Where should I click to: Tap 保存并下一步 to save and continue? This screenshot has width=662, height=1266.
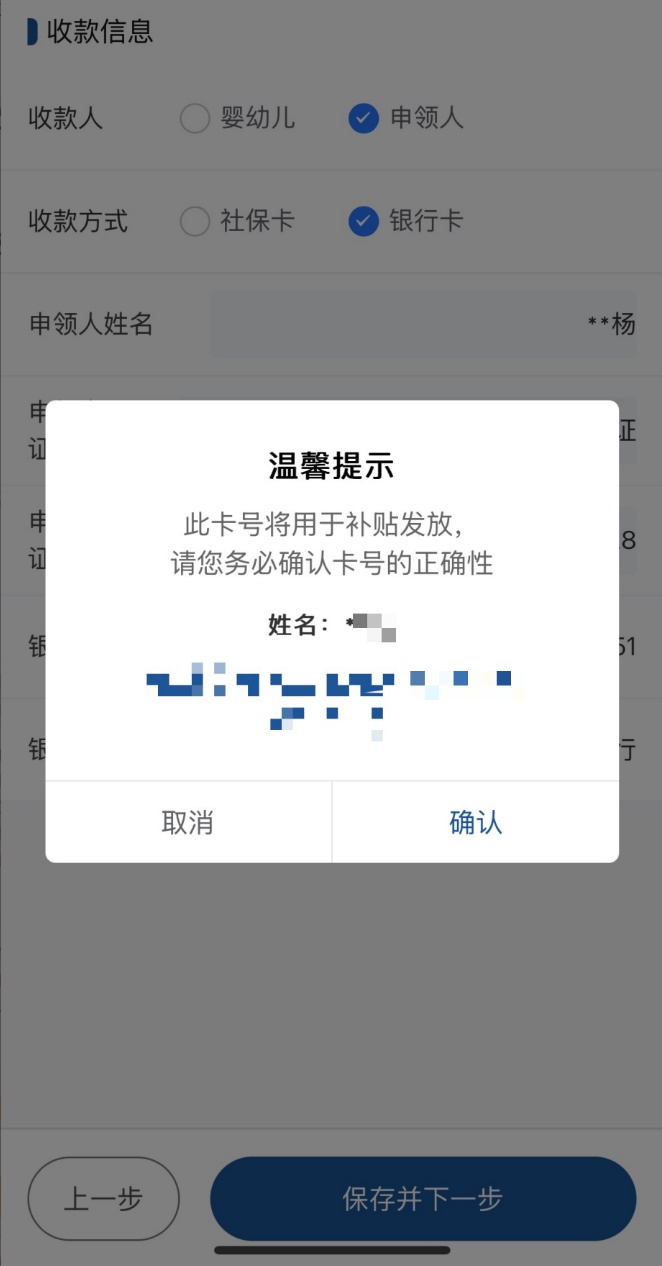click(422, 1198)
